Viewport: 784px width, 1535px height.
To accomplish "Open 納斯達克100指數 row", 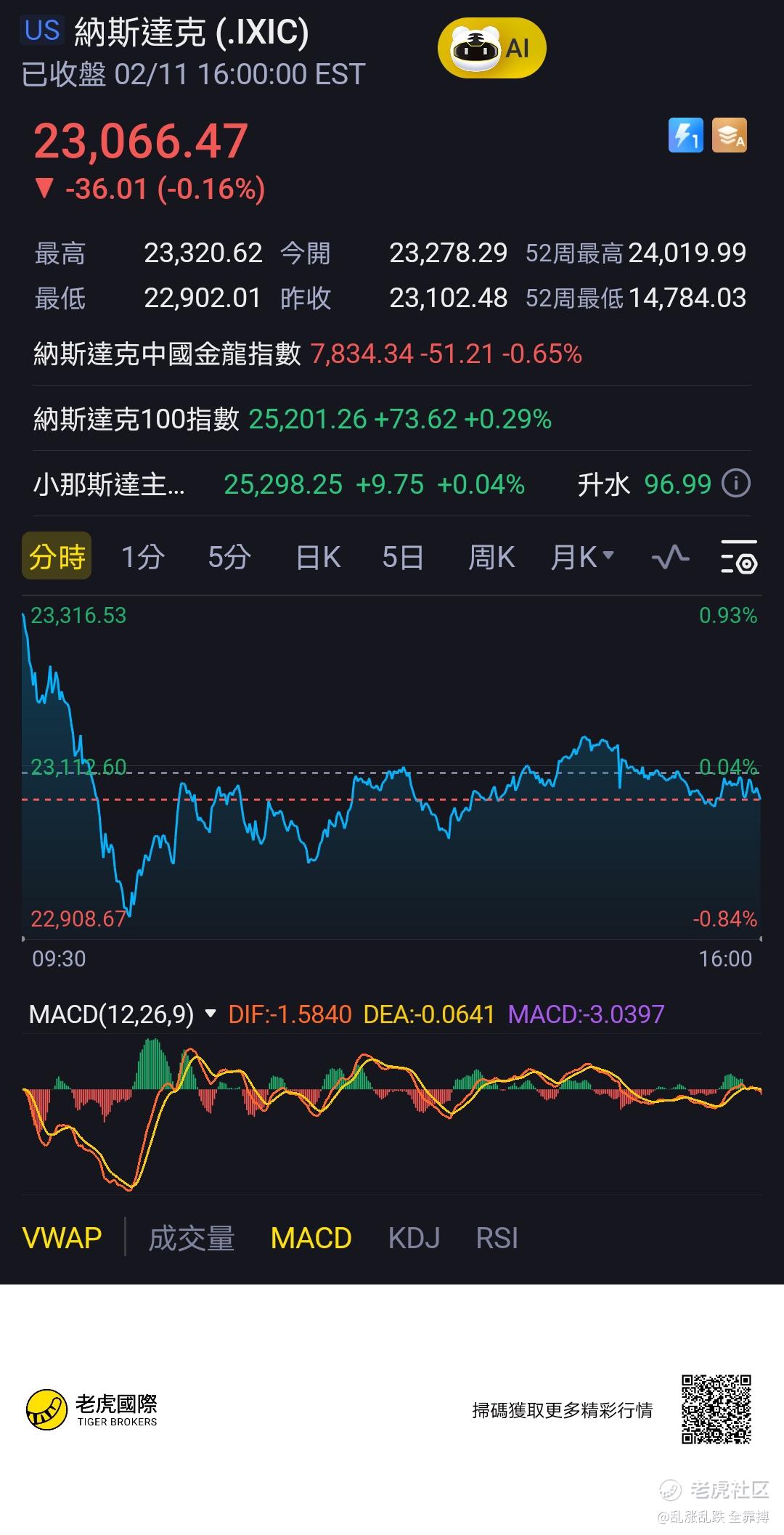I will (292, 419).
